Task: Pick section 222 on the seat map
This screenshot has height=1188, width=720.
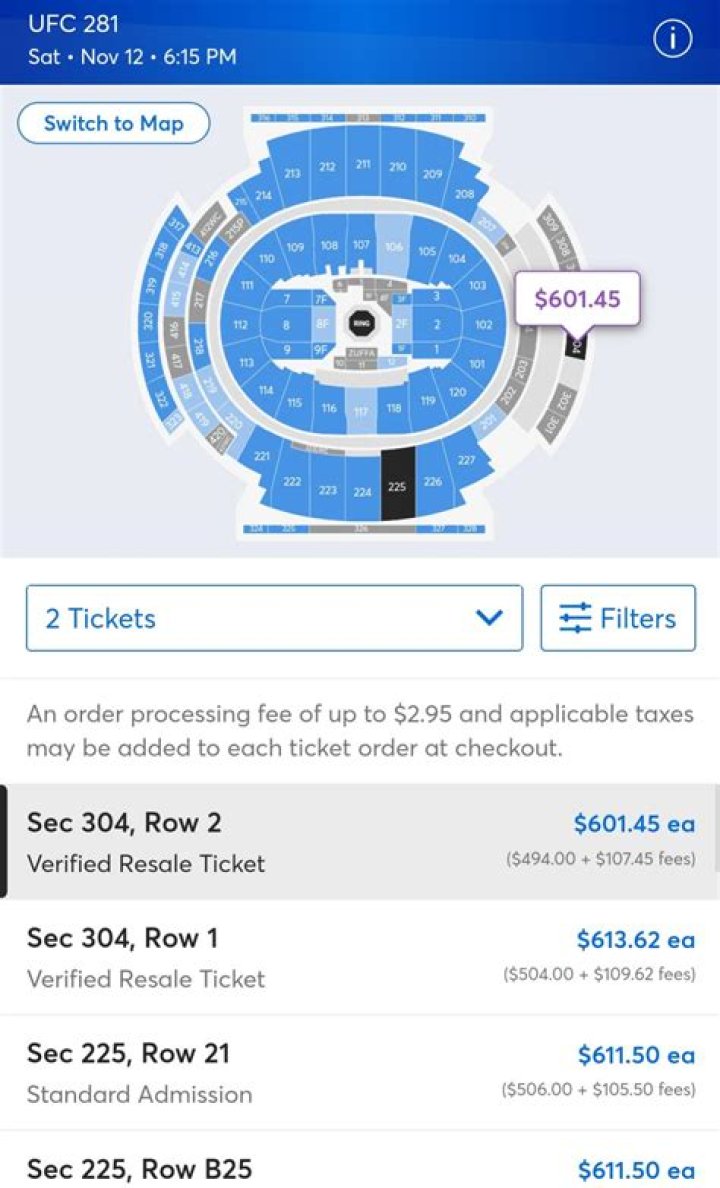Action: tap(292, 482)
